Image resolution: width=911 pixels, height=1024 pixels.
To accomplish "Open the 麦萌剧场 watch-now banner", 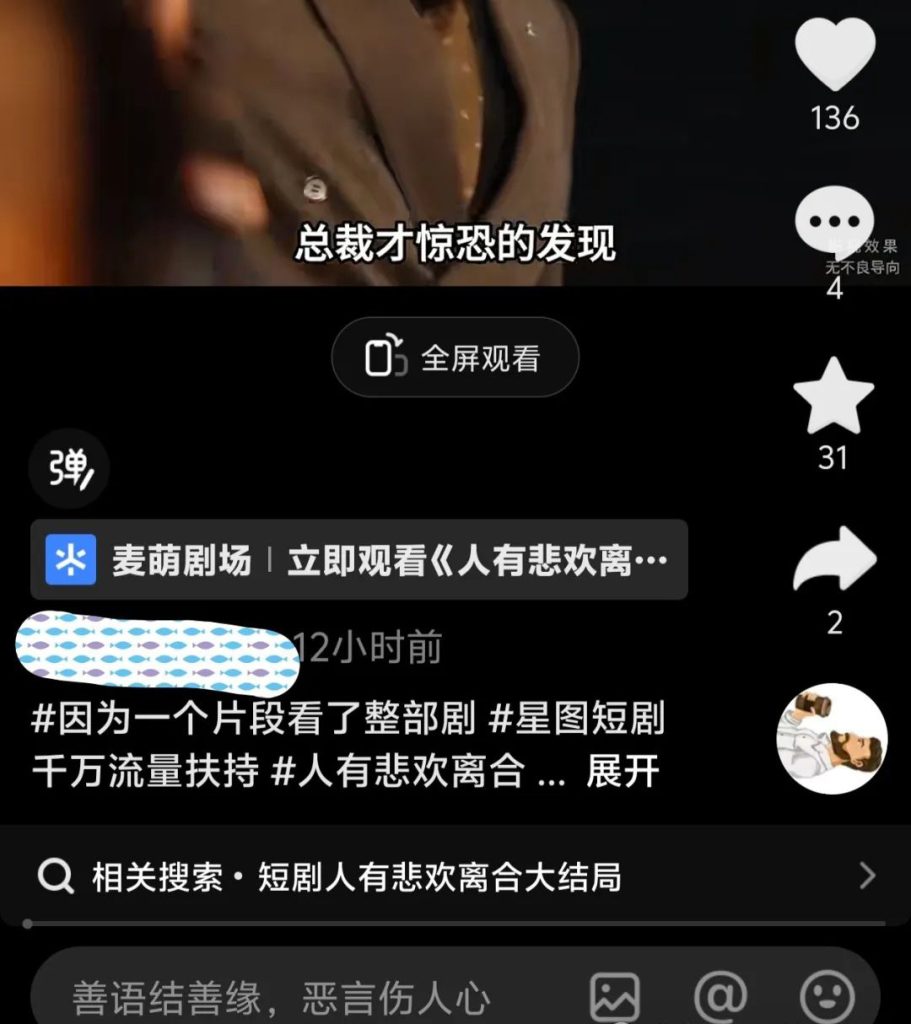I will 359,560.
